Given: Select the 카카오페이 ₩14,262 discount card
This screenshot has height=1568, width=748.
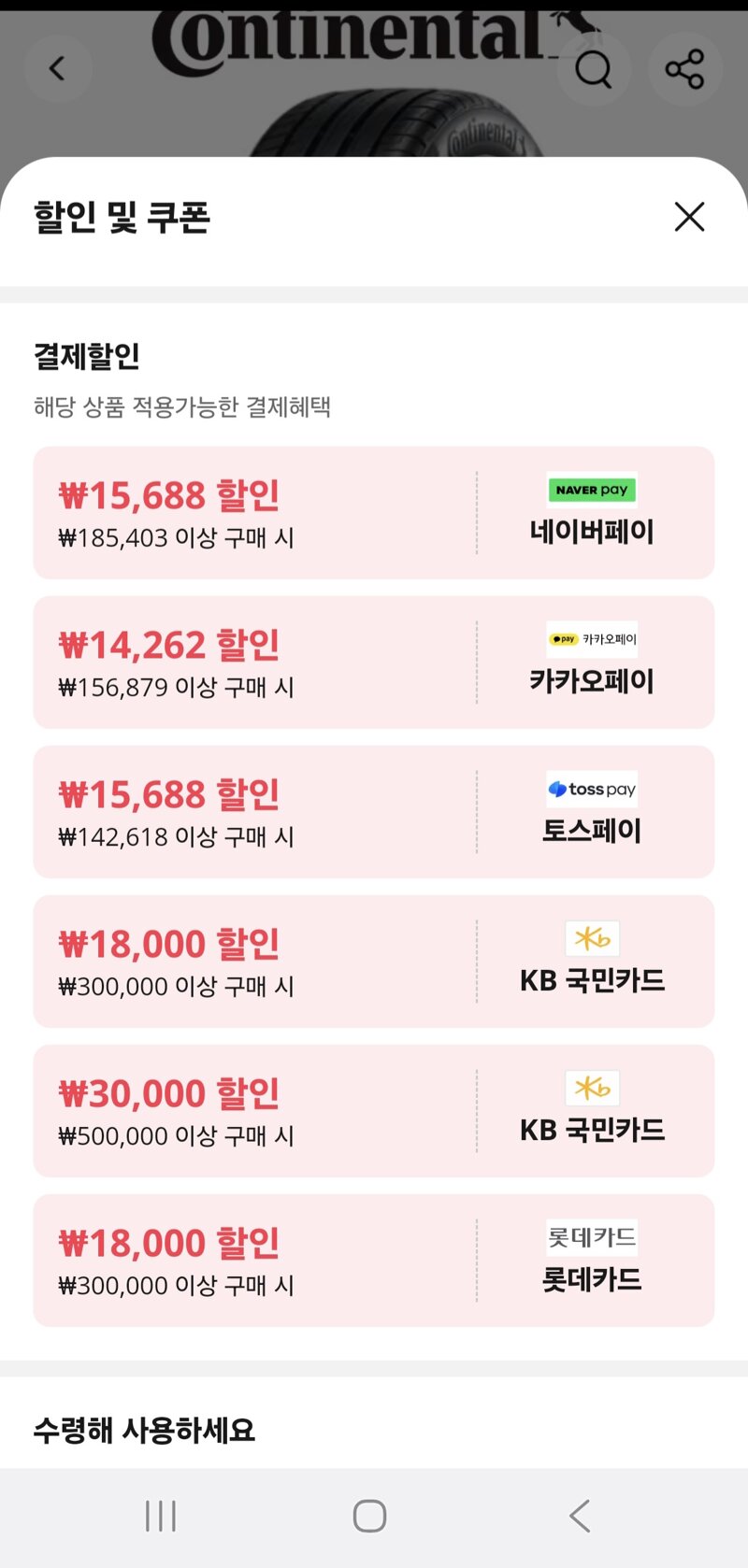Looking at the screenshot, I should tap(374, 663).
